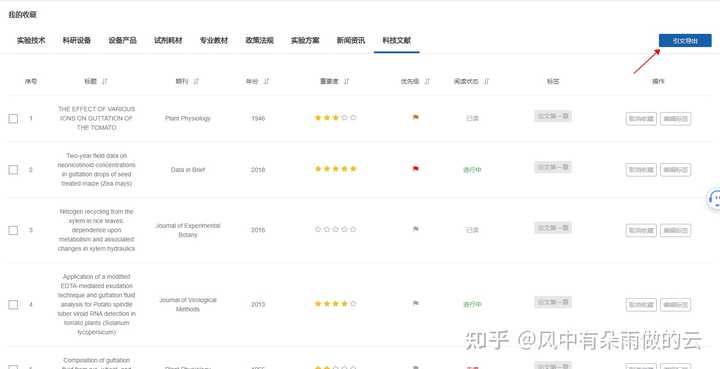Switch to the 政策法规 tab
720x369 pixels.
click(259, 40)
